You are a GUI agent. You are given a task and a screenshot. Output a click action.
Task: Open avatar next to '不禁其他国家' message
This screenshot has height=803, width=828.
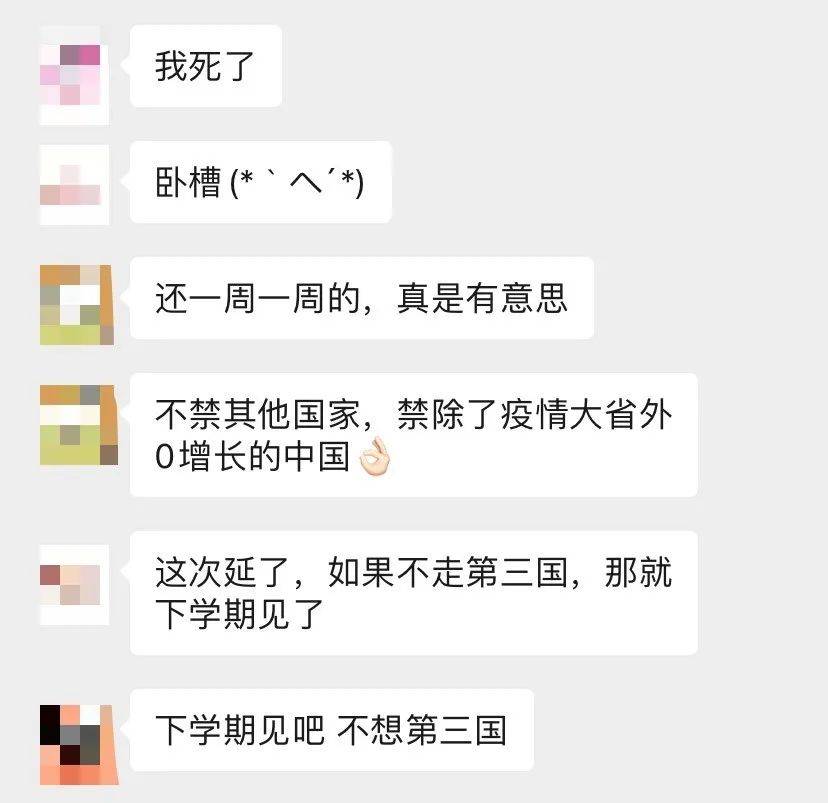[76, 424]
